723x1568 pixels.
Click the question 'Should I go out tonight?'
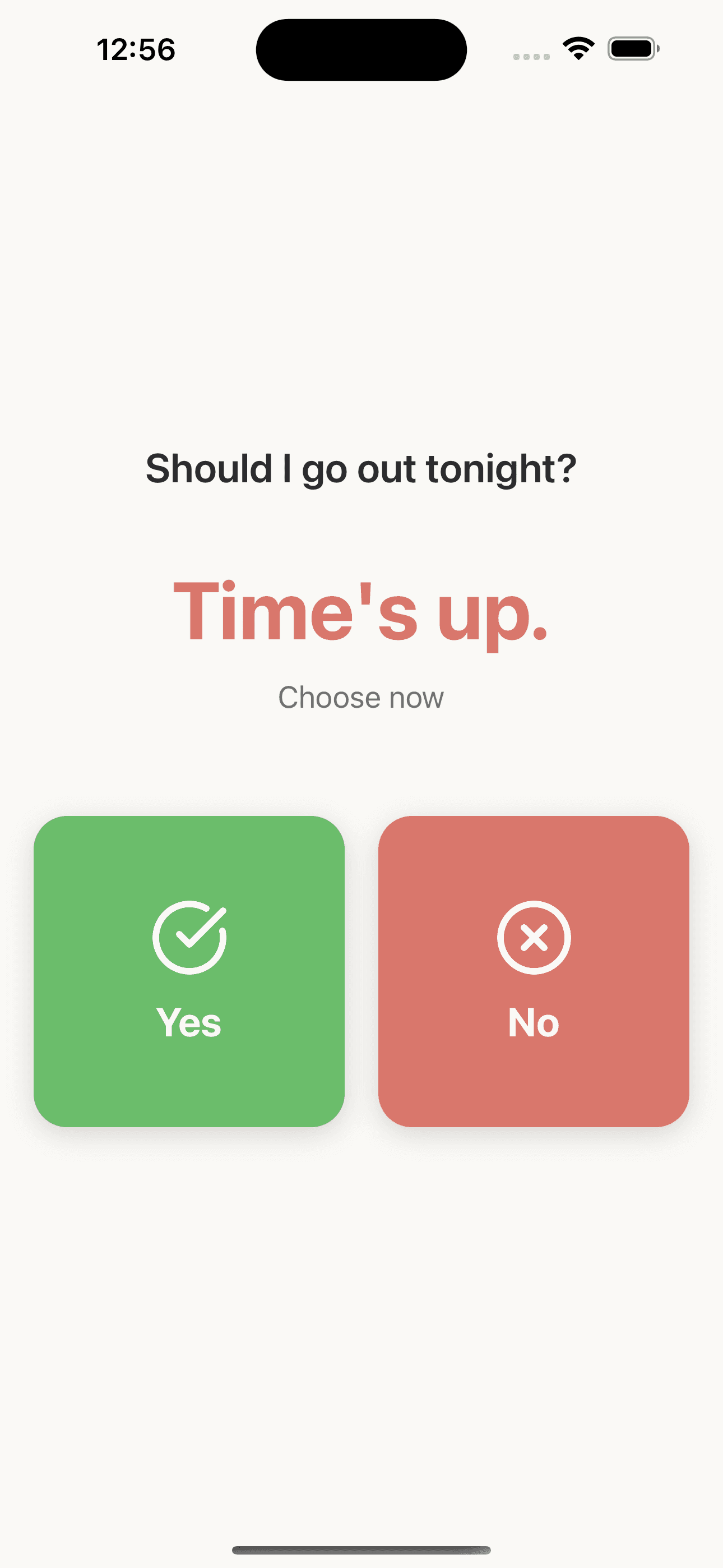pyautogui.click(x=361, y=469)
